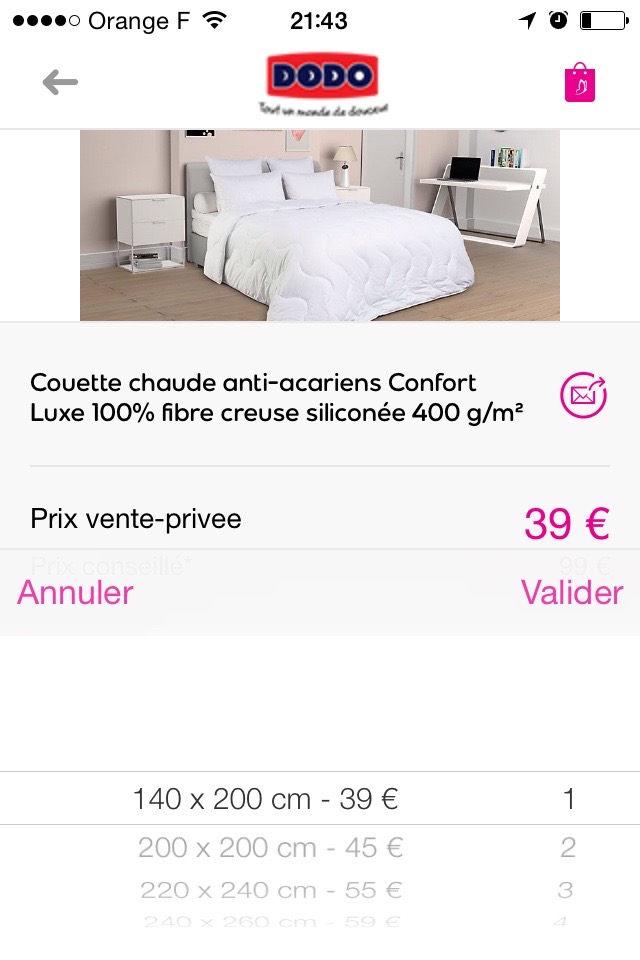640x960 pixels.
Task: Share the duvet product by email icon
Action: click(583, 395)
